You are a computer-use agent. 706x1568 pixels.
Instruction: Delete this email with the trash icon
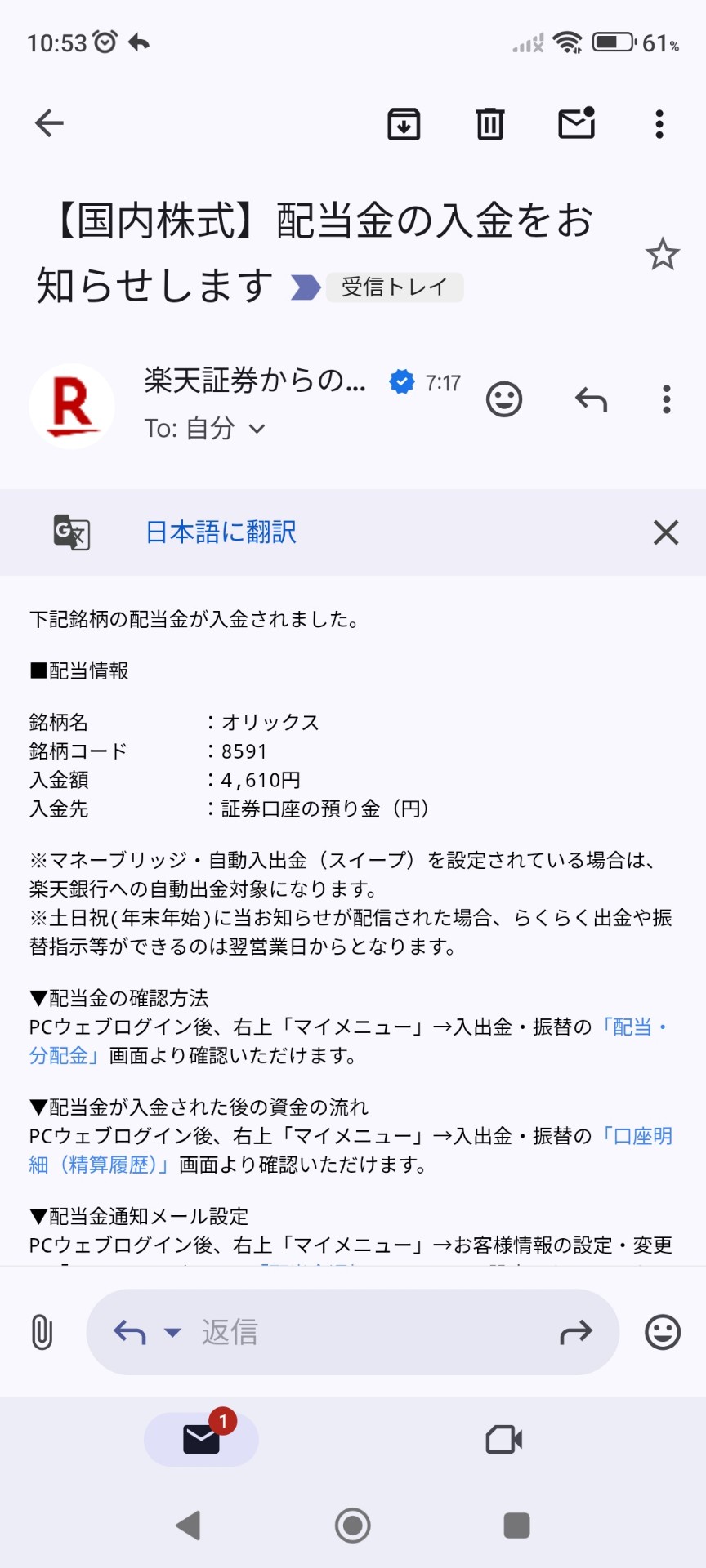click(x=490, y=124)
